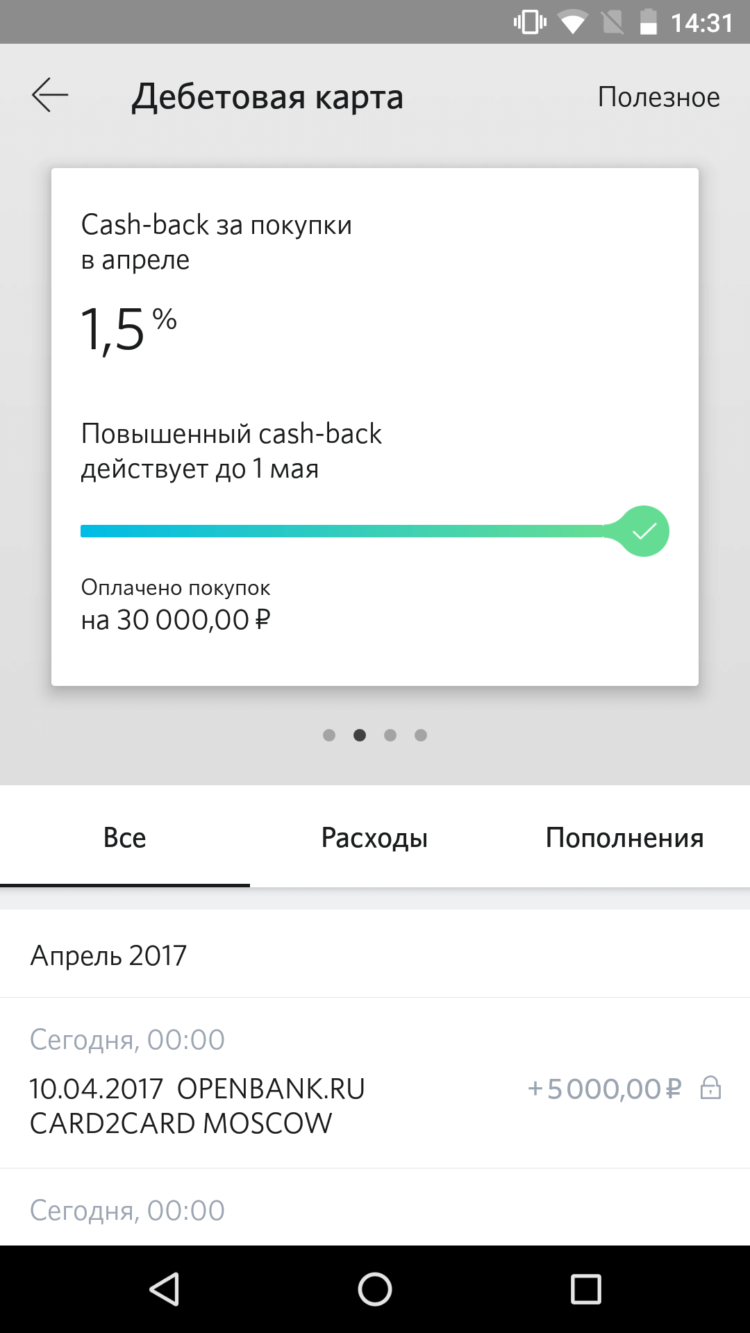Tap the Android back triangle button
The height and width of the screenshot is (1333, 750).
[164, 1290]
